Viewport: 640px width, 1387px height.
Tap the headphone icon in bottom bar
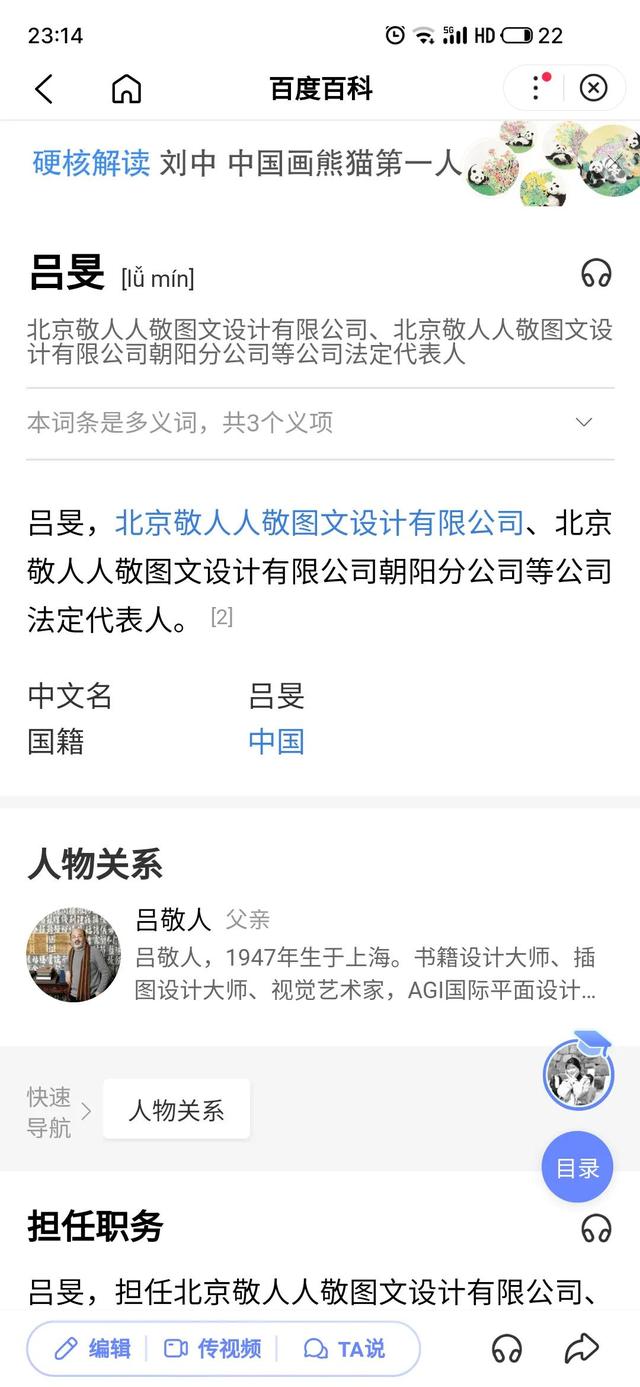pos(507,1349)
